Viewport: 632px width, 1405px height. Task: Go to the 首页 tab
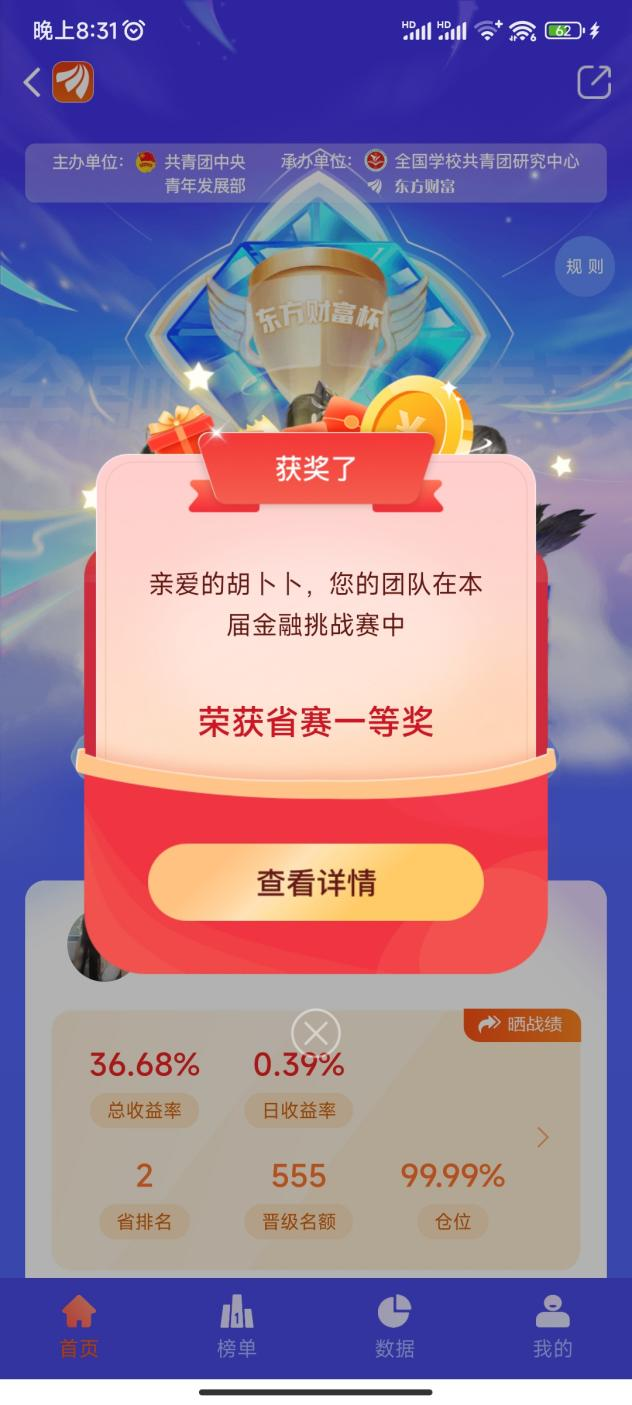[x=79, y=1326]
